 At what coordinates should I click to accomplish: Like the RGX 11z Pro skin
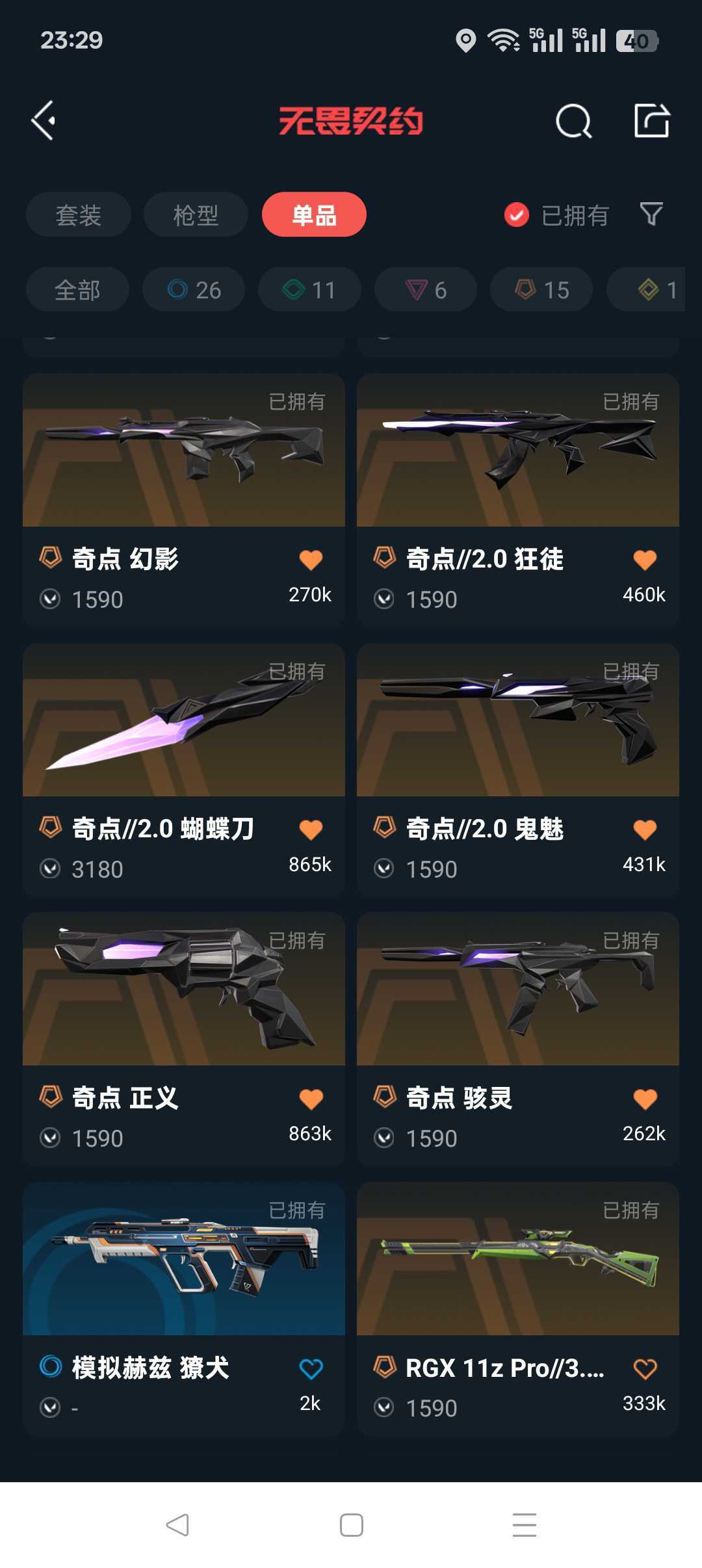click(x=645, y=1368)
